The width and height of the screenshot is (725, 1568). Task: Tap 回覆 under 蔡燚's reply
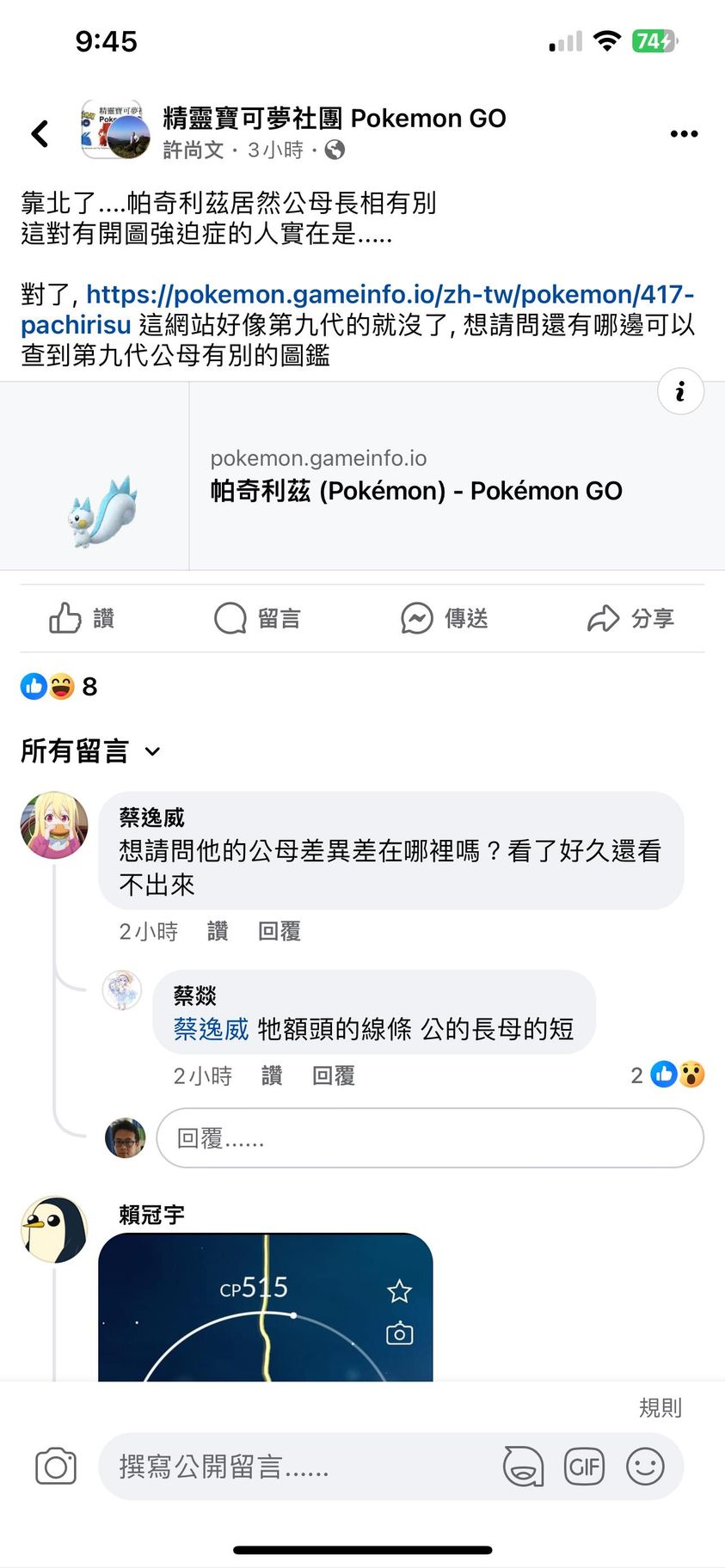click(334, 1075)
